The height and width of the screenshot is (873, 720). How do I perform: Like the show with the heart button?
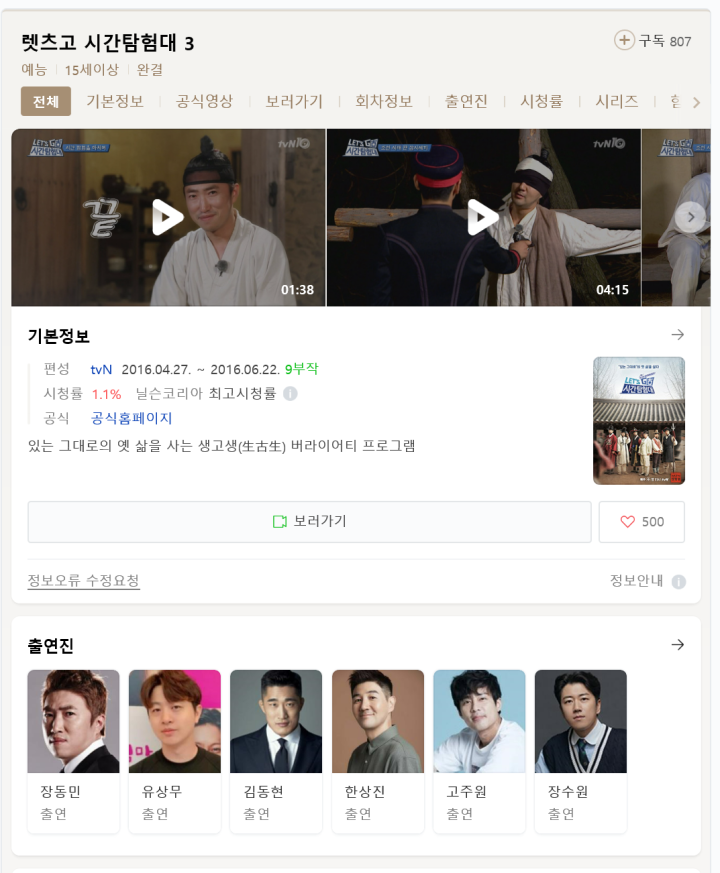[x=641, y=522]
